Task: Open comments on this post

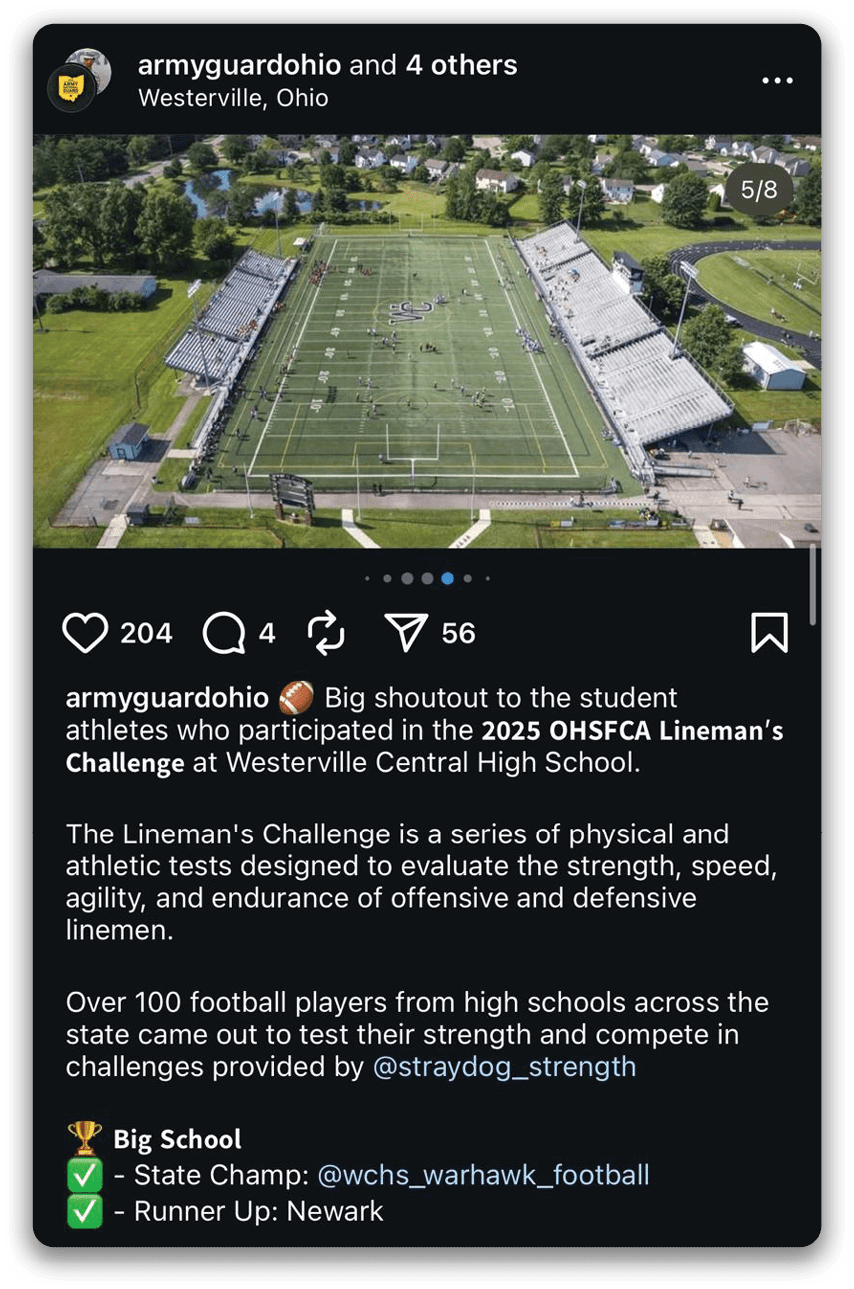Action: [223, 633]
